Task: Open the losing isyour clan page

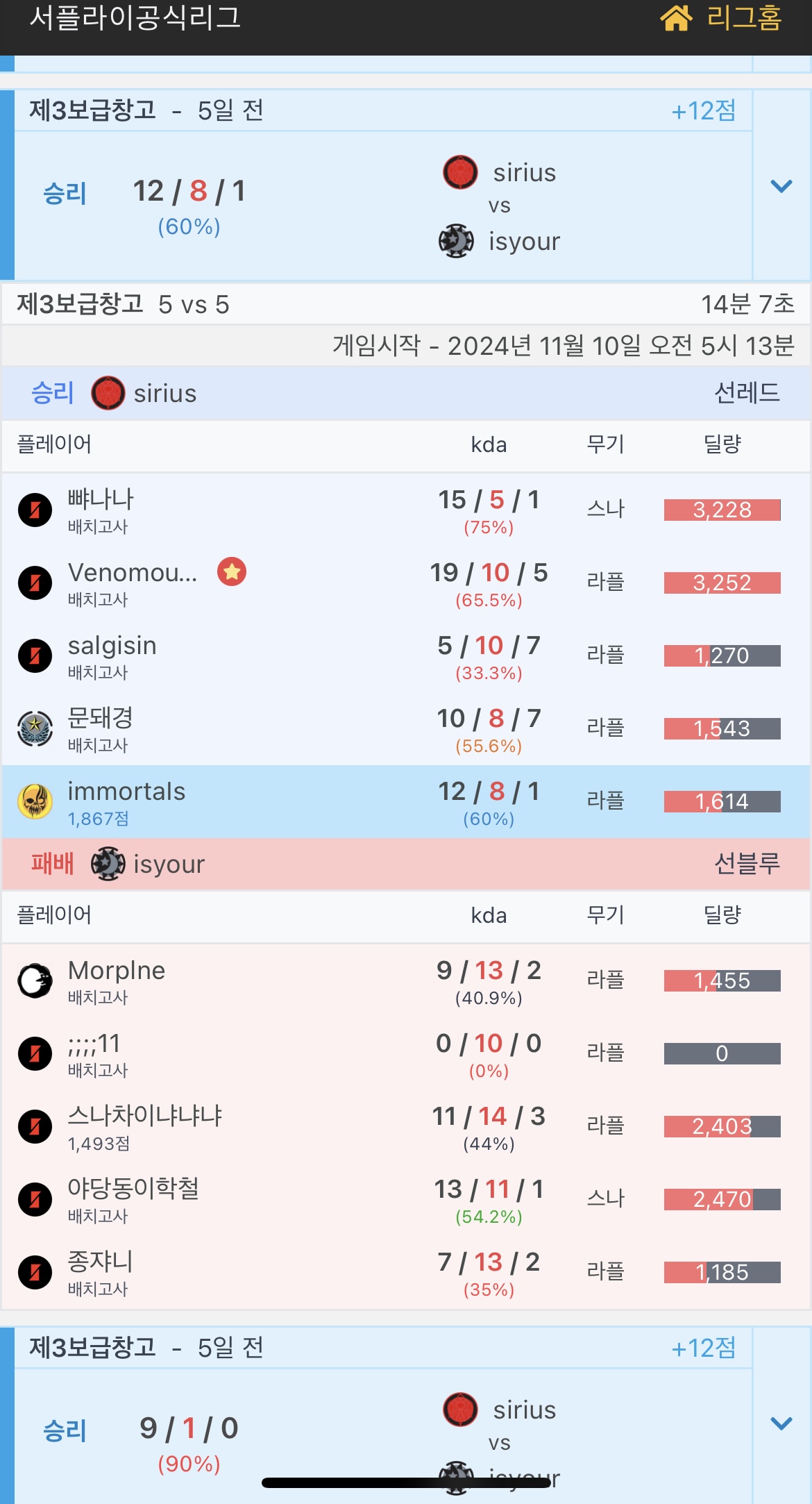Action: click(x=169, y=864)
